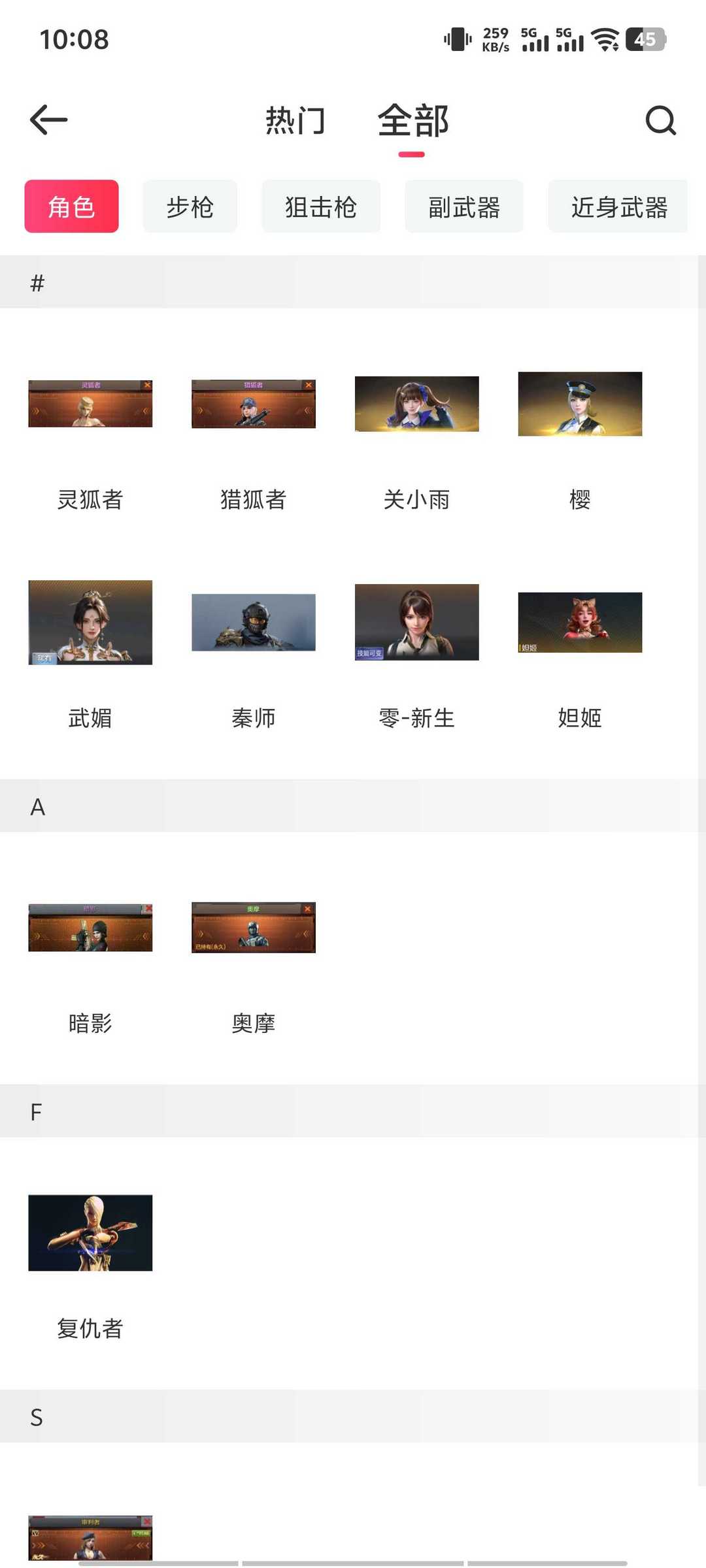Filter by 步枪 chip
Screen dimensions: 706x1568
click(x=190, y=206)
